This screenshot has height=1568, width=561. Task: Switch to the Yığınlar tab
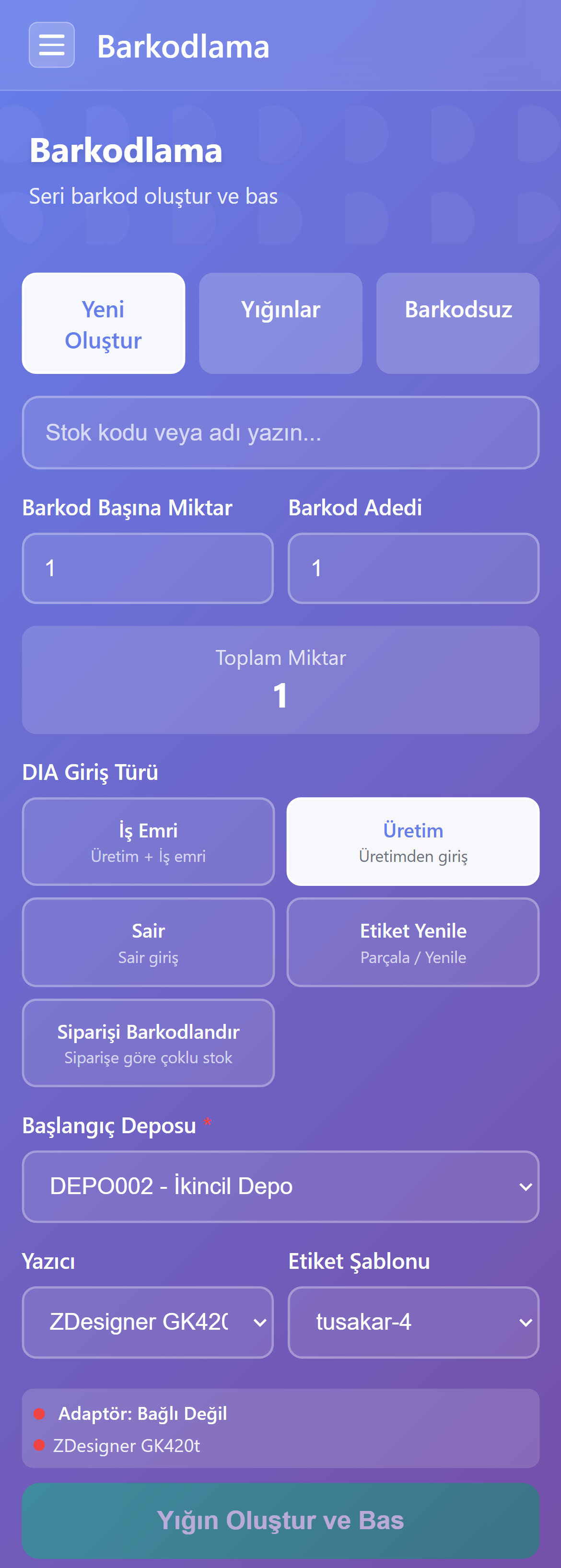point(280,323)
